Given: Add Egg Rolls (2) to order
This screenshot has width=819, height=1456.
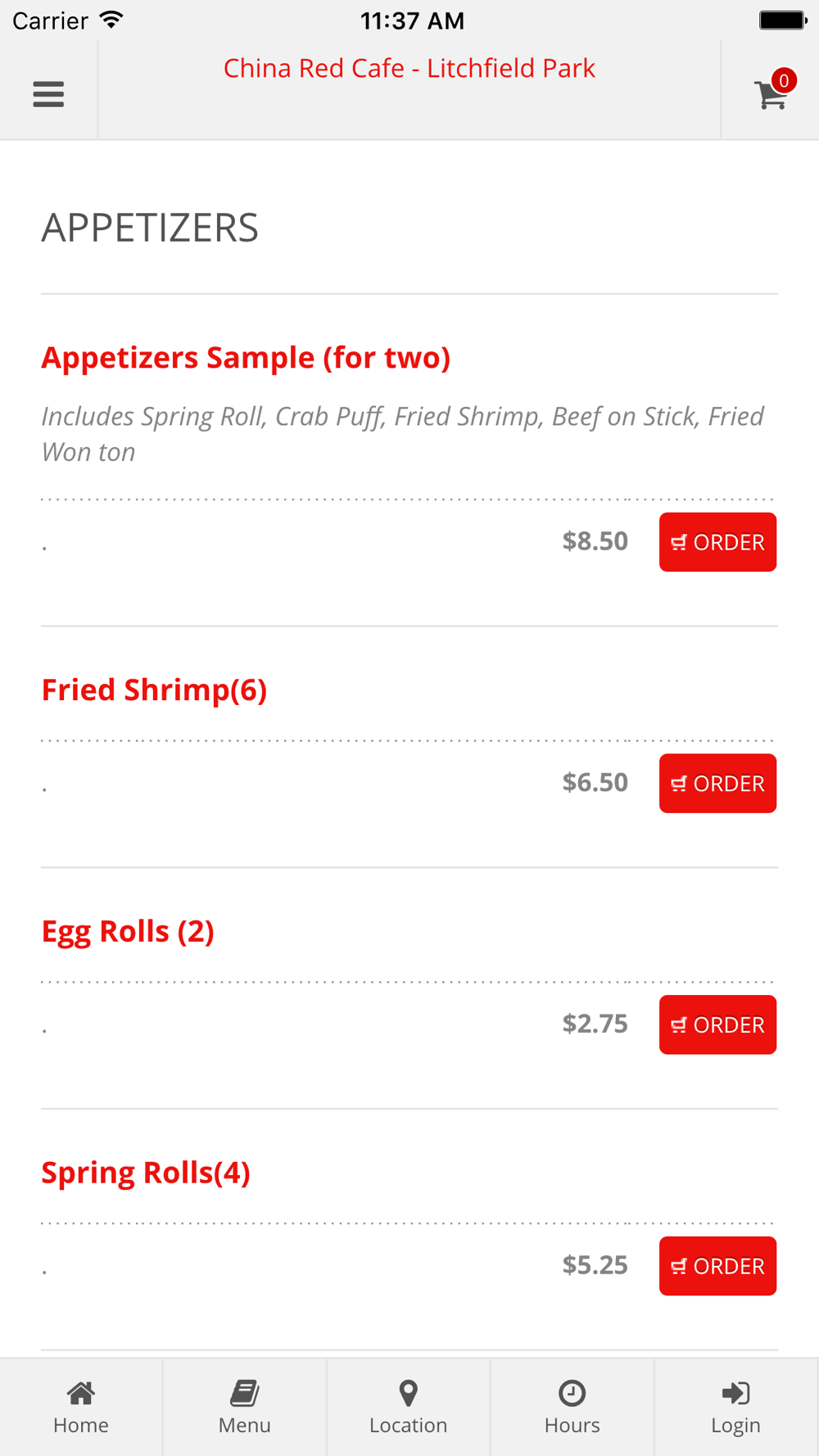Looking at the screenshot, I should (x=717, y=1024).
